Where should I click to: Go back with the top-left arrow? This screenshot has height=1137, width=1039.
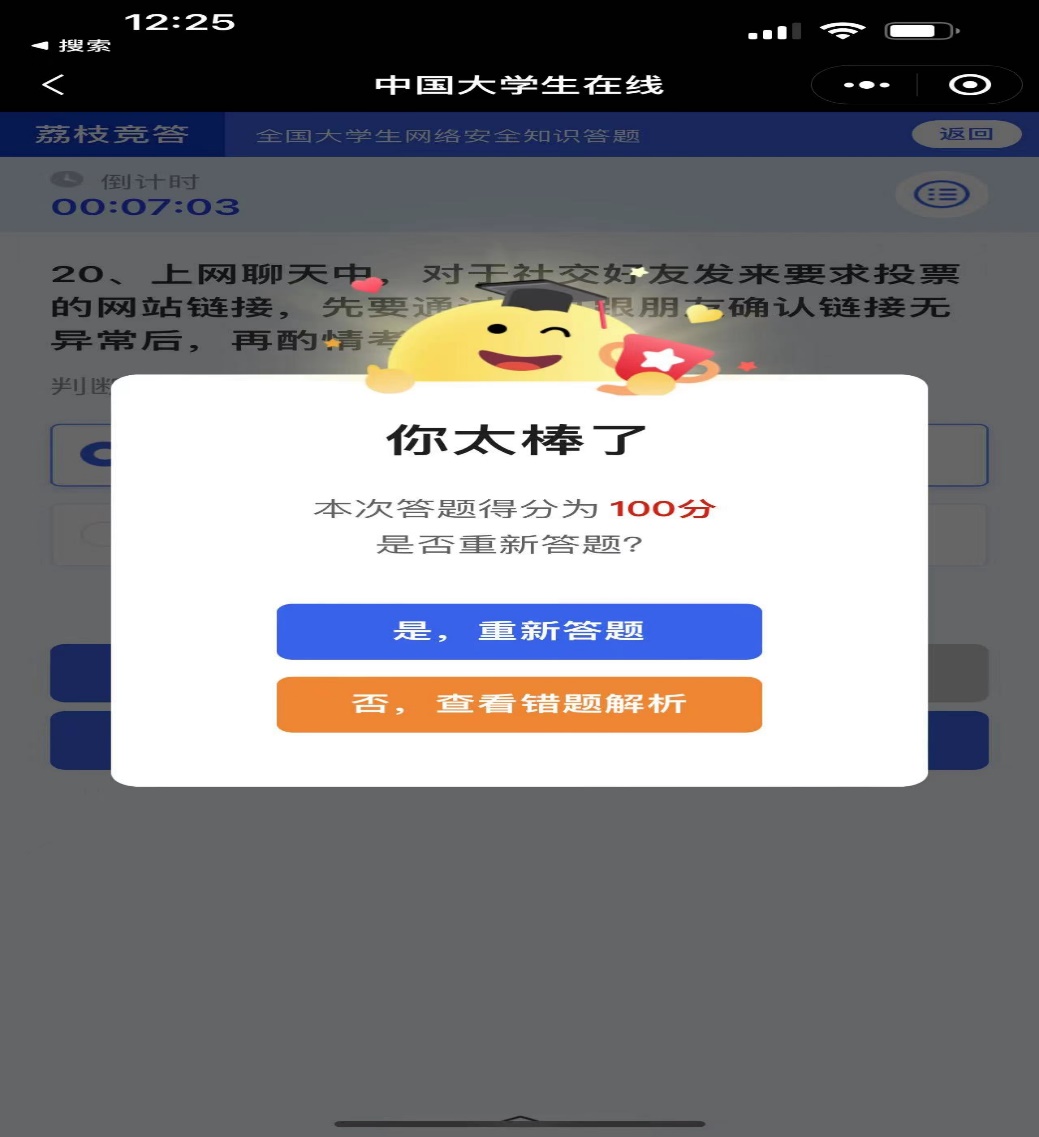[53, 85]
